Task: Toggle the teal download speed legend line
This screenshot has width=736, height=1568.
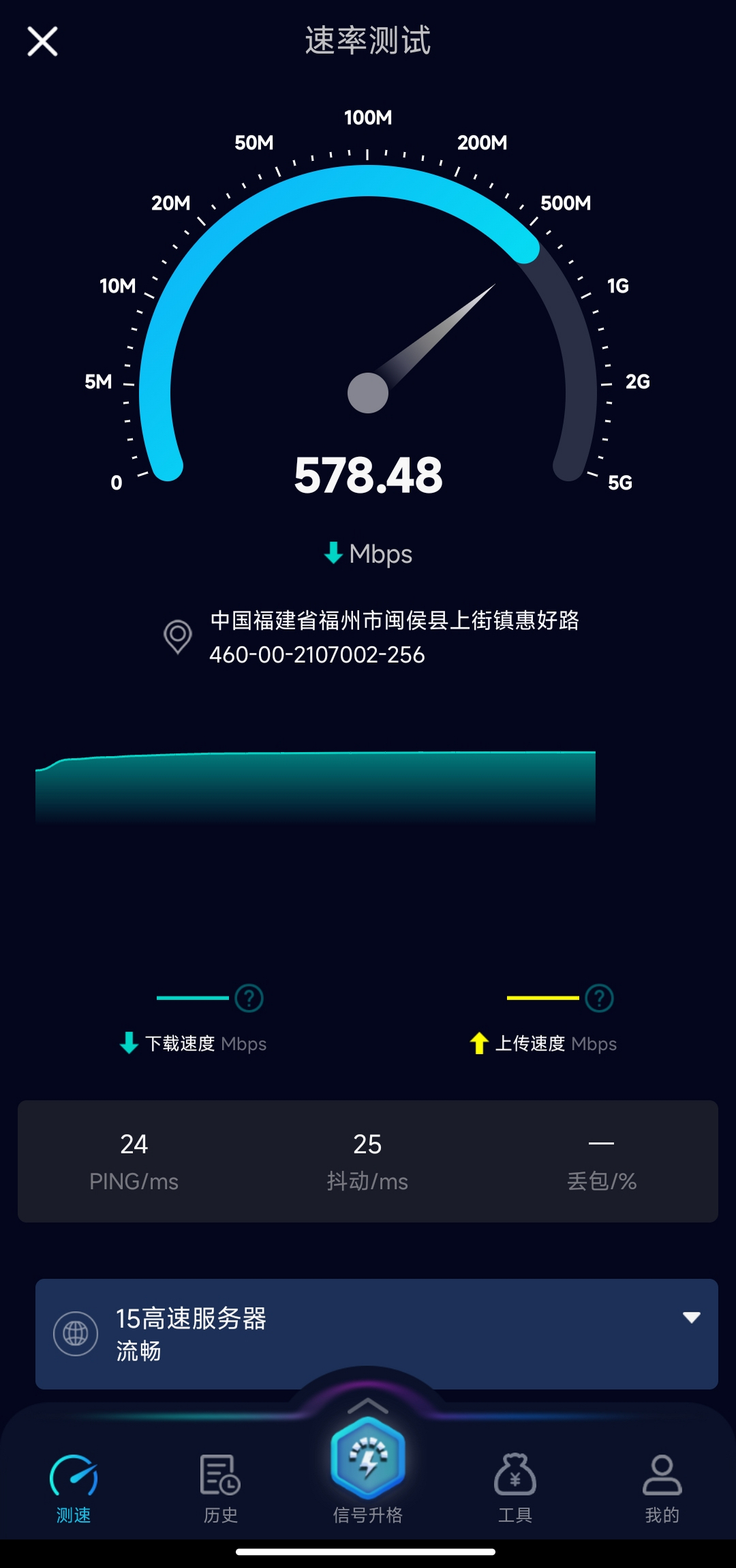Action: point(192,999)
